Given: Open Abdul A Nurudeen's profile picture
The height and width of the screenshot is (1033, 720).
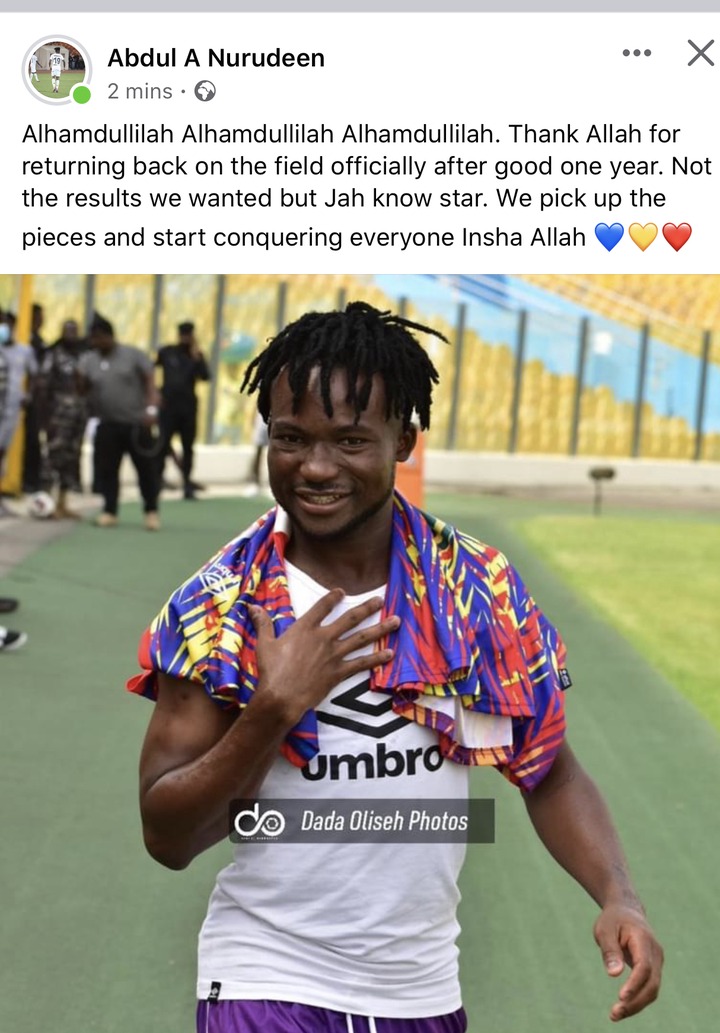Looking at the screenshot, I should [56, 70].
